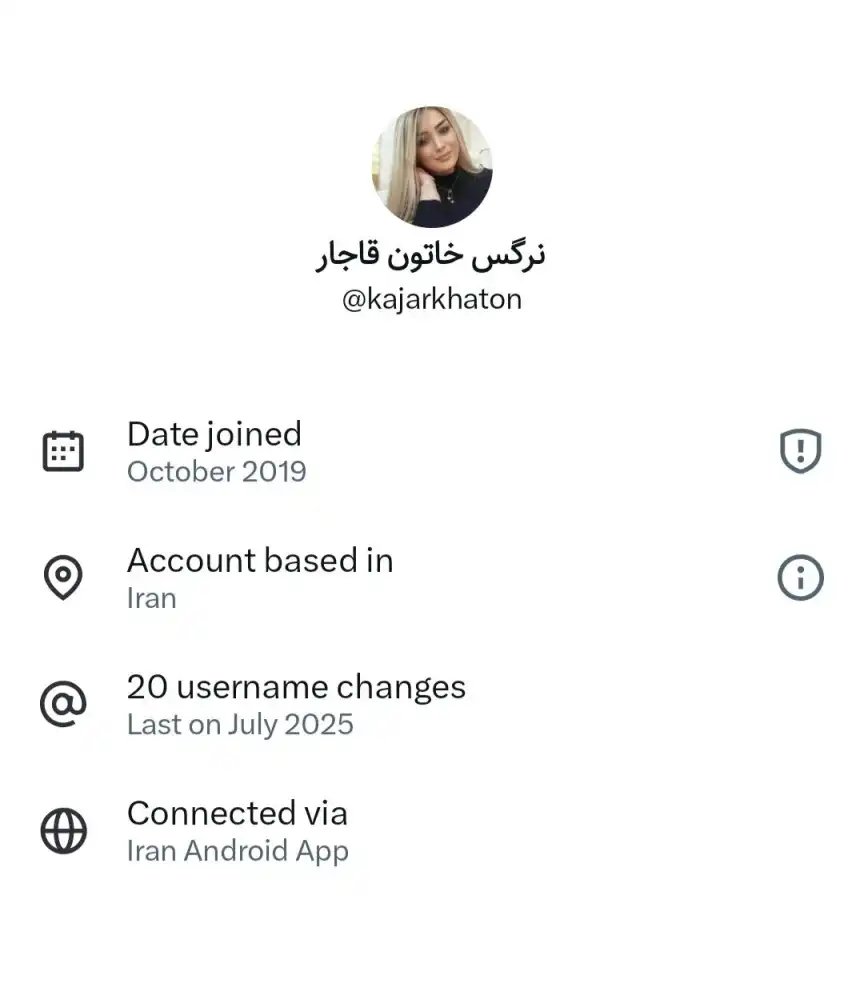
Task: Select the location pin icon
Action: tap(62, 577)
